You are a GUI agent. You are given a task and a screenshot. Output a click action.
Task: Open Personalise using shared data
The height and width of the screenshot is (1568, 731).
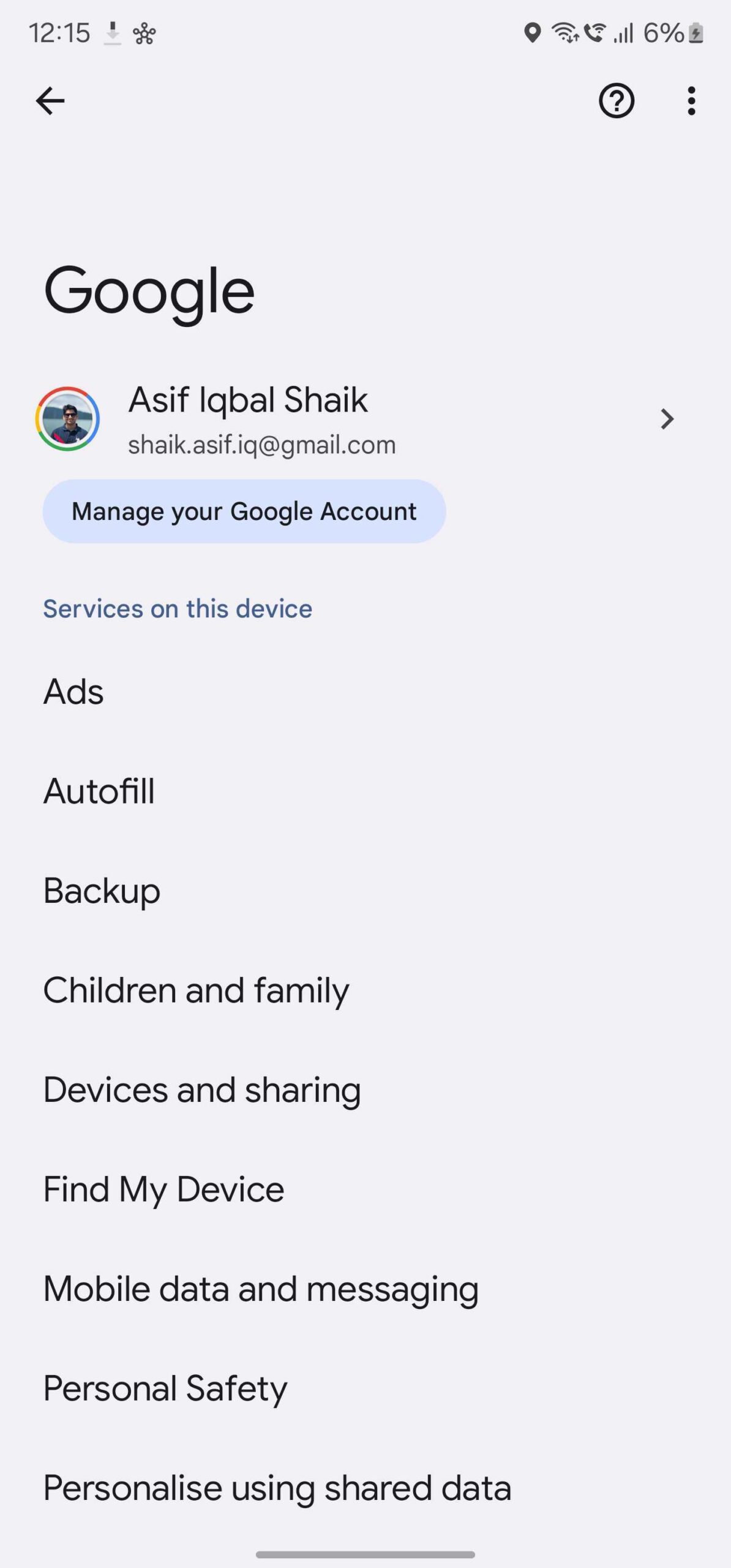pyautogui.click(x=277, y=1488)
